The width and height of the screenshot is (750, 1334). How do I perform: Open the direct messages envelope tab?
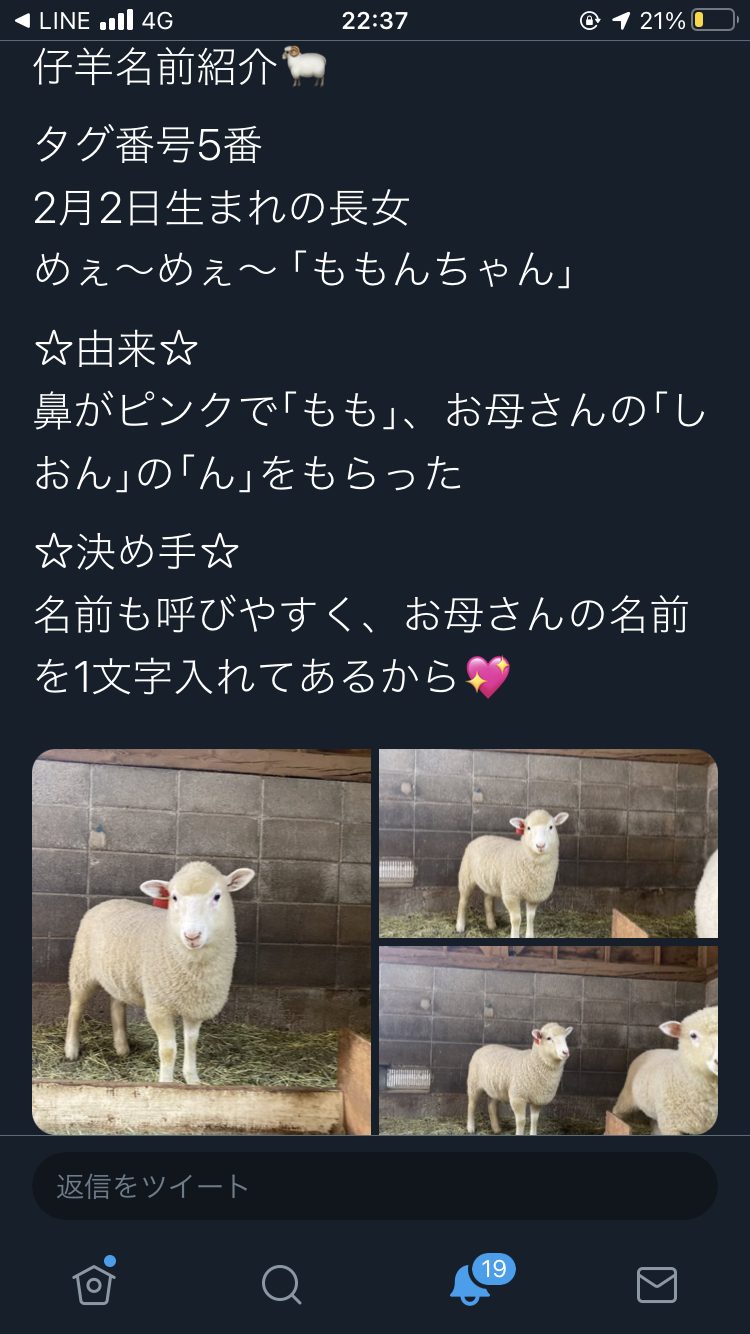click(657, 1284)
